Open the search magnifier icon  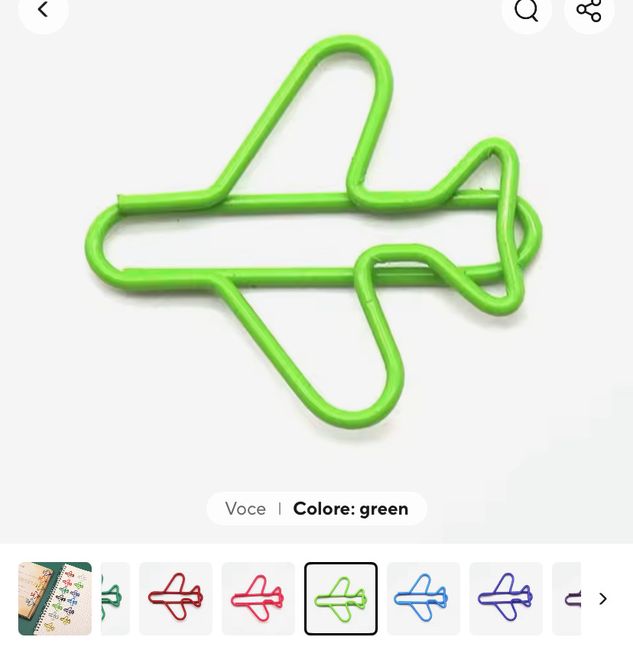point(526,11)
